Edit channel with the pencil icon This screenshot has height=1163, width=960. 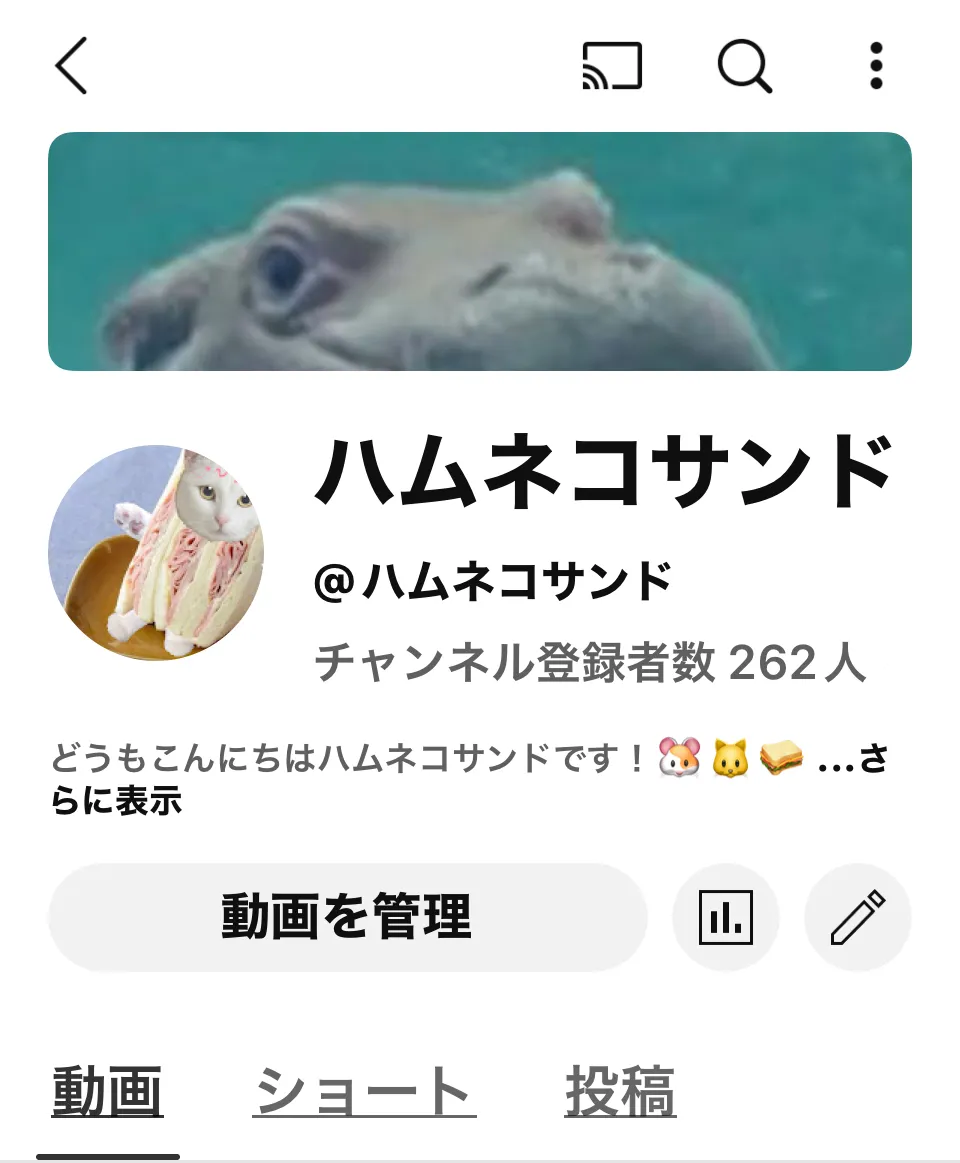pos(858,917)
